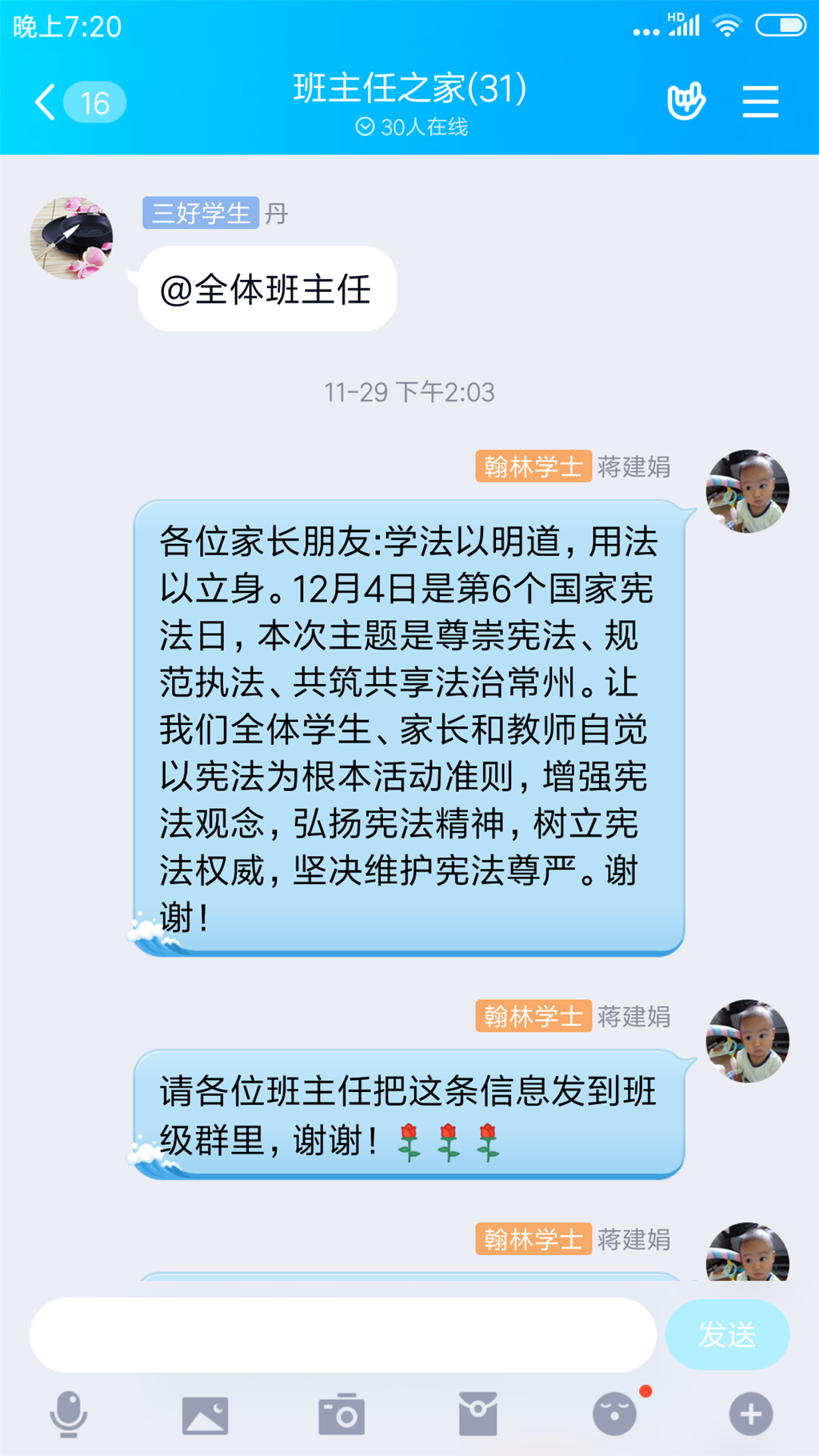Open the photo gallery picker
The height and width of the screenshot is (1456, 819).
pos(205,1414)
